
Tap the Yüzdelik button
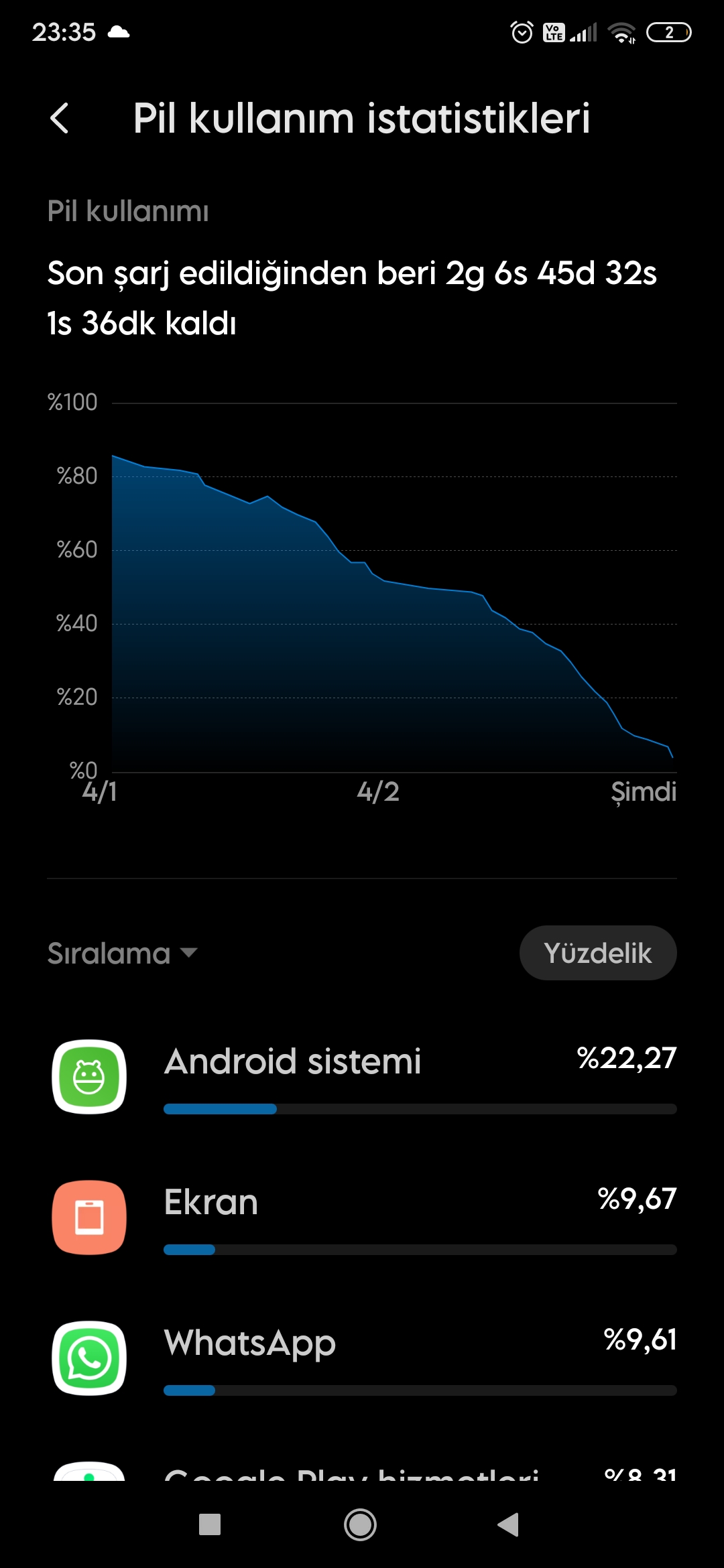click(x=598, y=953)
